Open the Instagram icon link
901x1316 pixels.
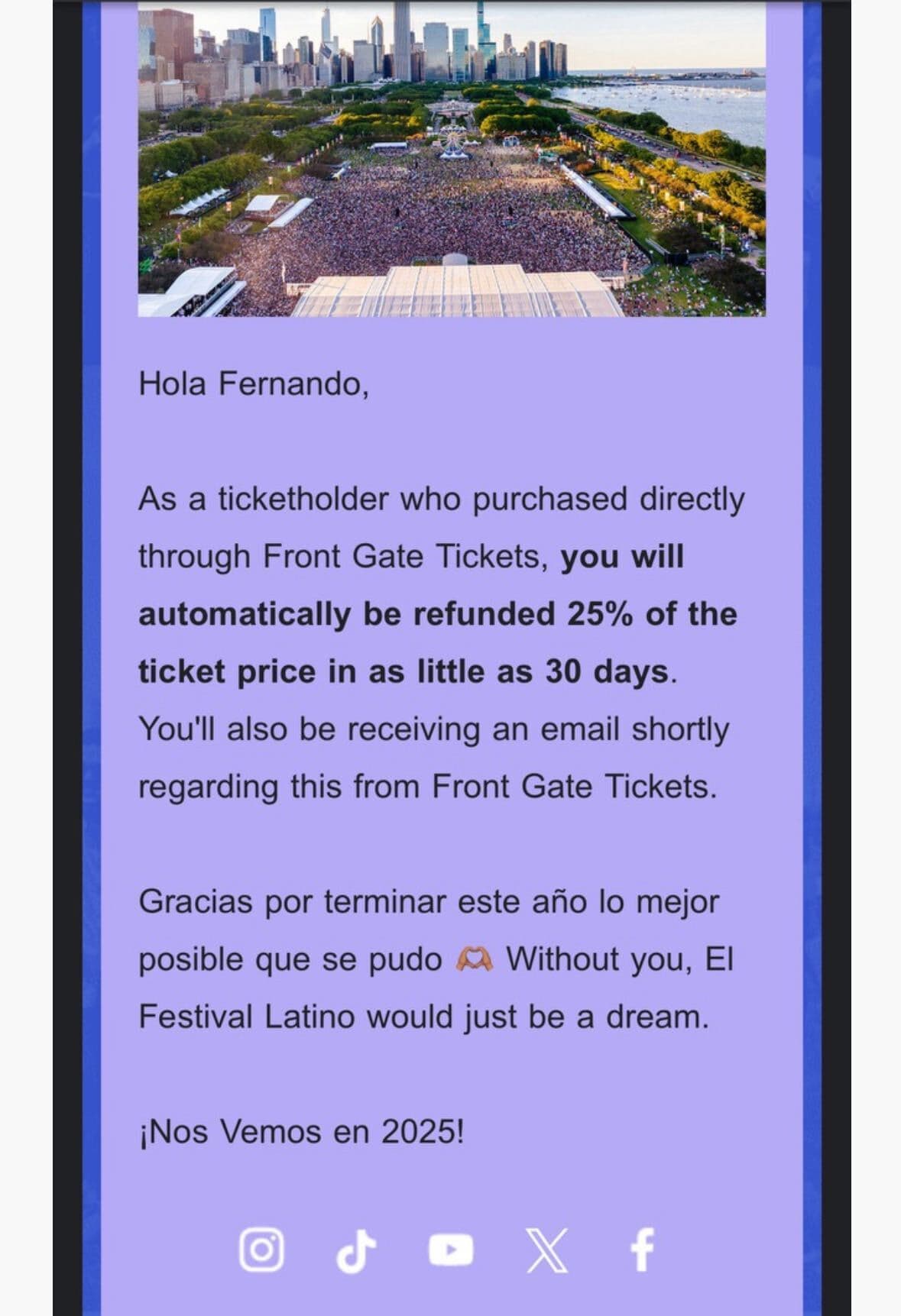click(261, 1250)
